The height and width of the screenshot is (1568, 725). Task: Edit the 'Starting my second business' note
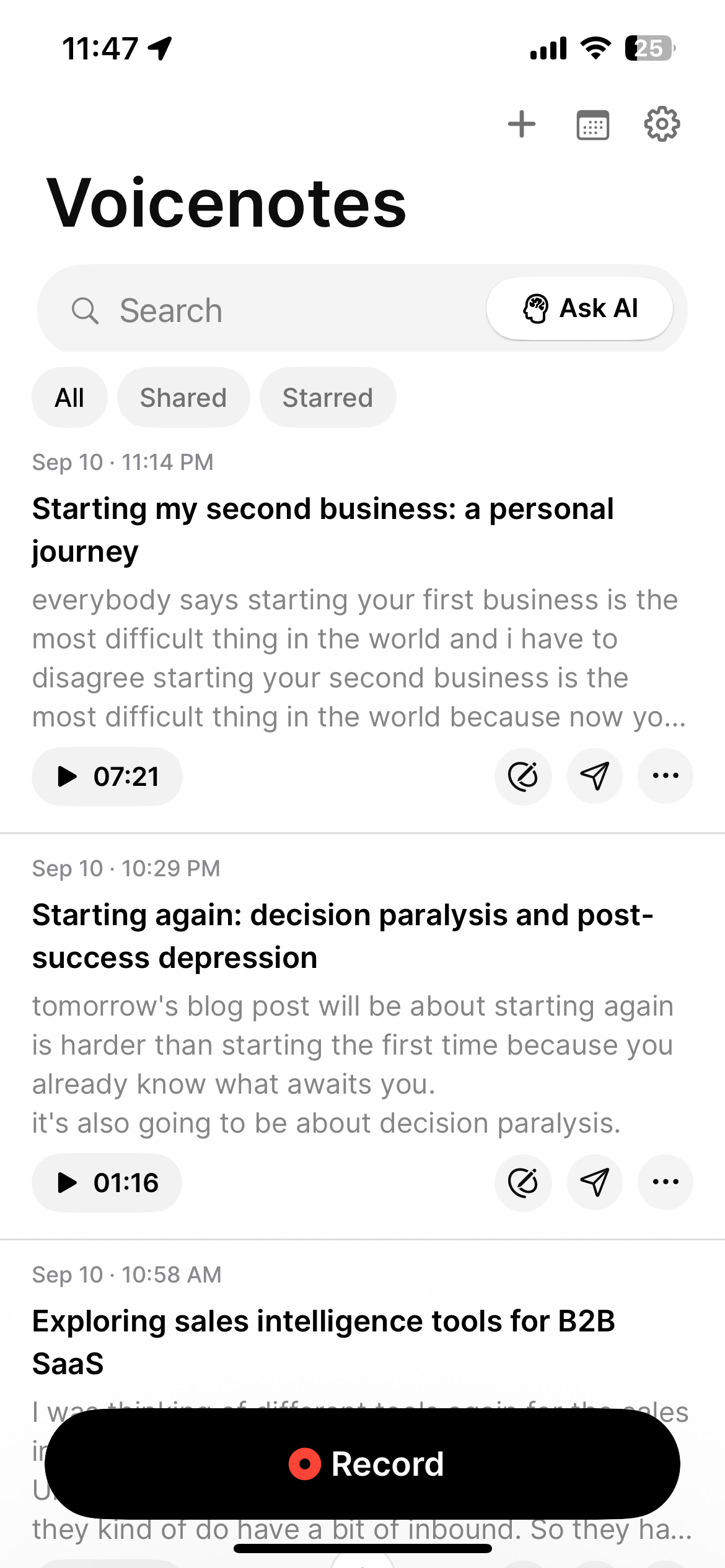[x=523, y=776]
